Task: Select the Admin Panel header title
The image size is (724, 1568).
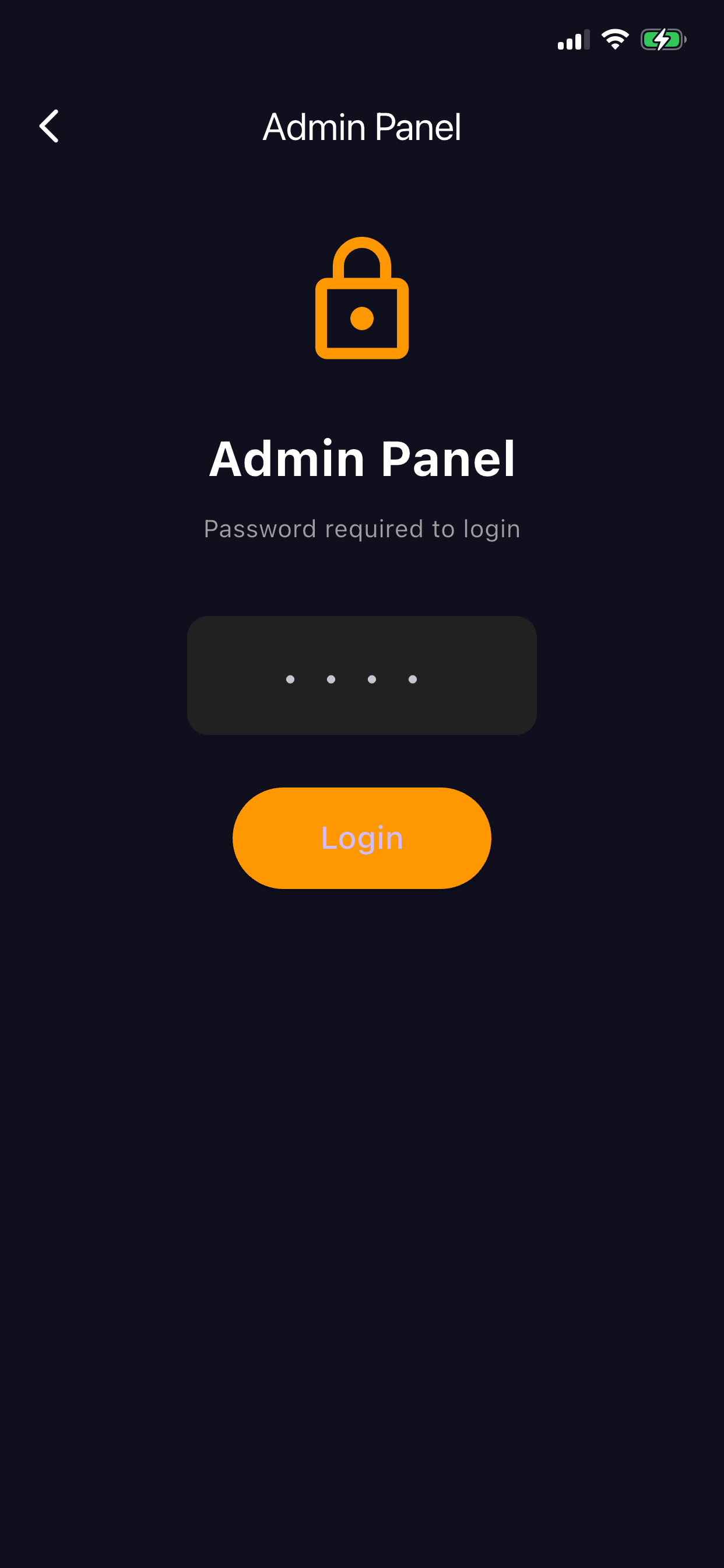Action: coord(361,126)
